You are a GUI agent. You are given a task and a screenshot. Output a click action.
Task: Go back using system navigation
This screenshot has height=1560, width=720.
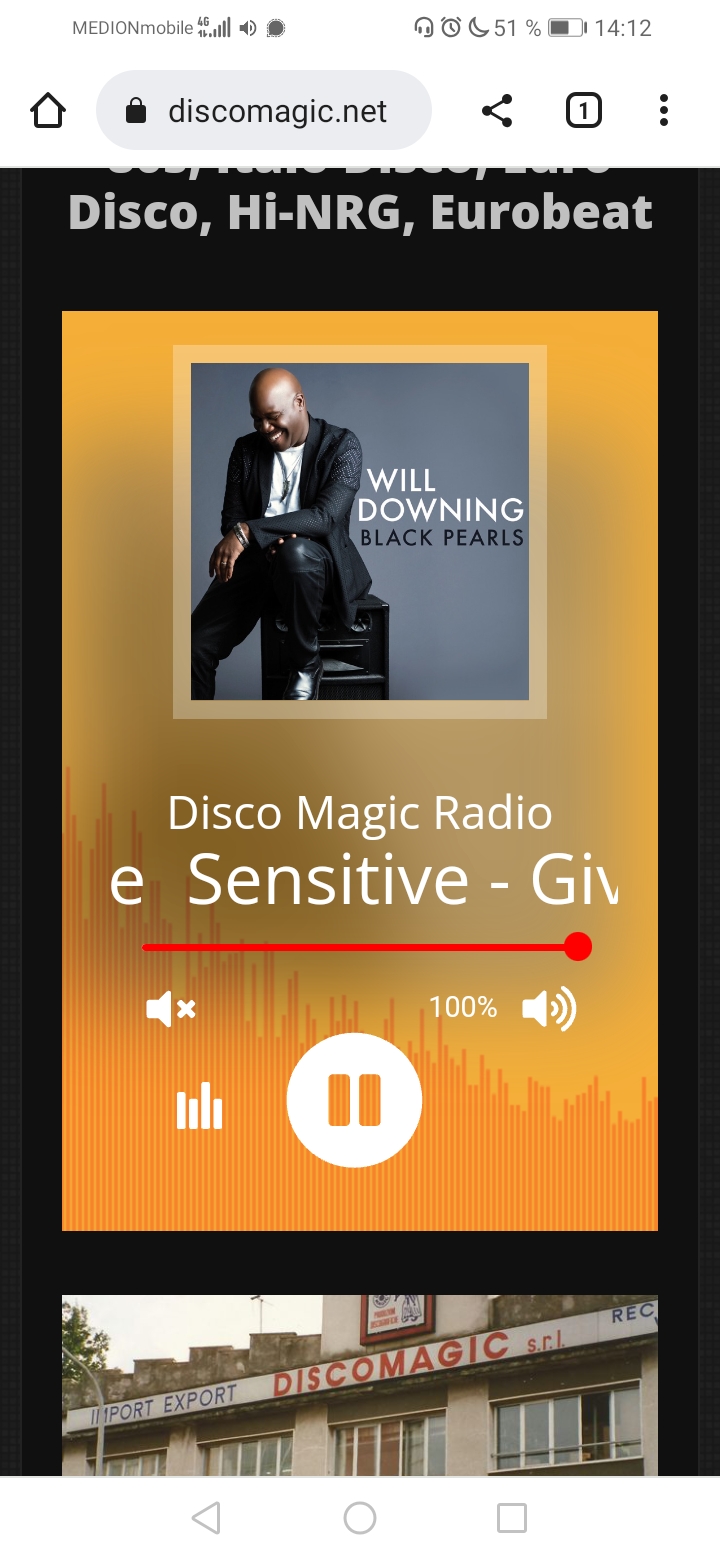click(x=206, y=1518)
